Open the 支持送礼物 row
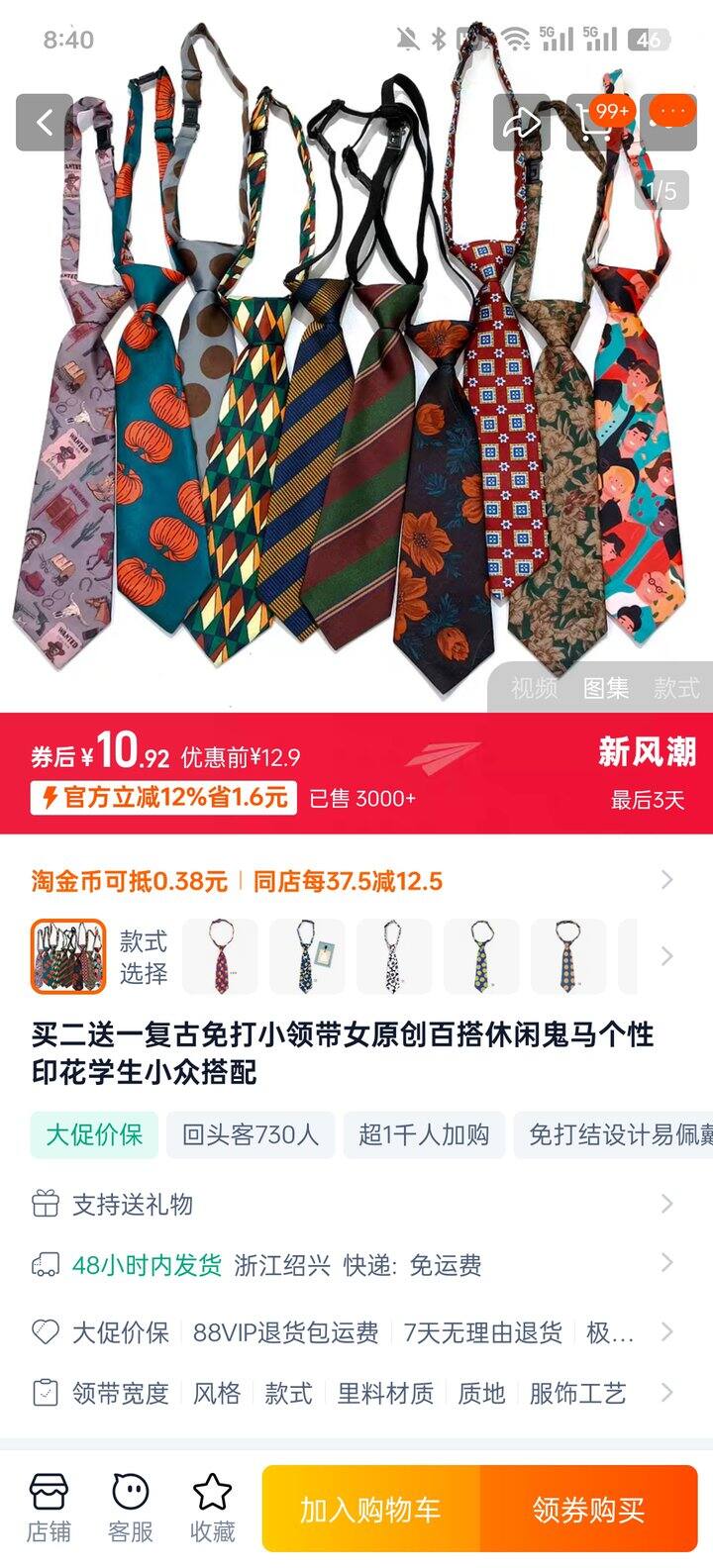Image resolution: width=713 pixels, height=1568 pixels. point(353,1204)
